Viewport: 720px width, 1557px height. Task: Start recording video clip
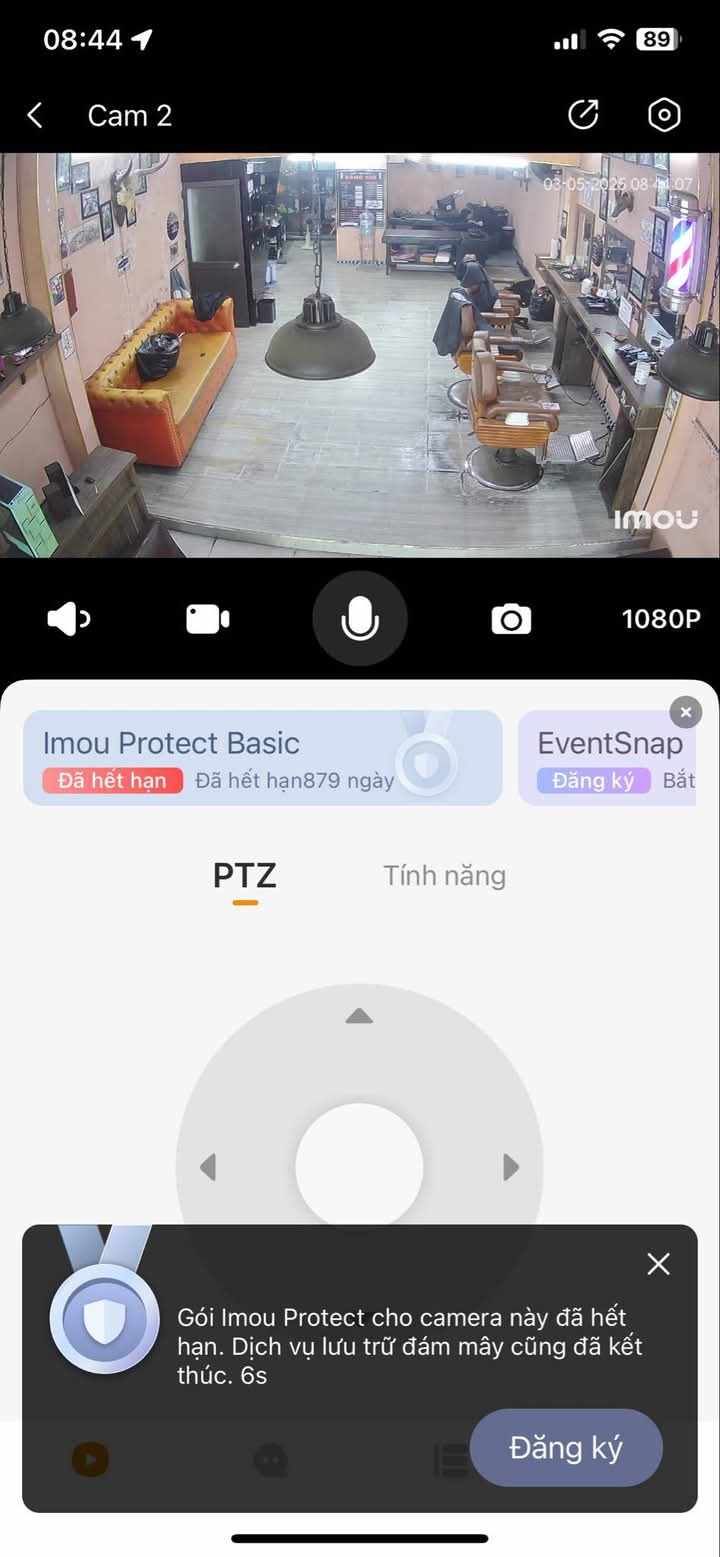pos(208,620)
